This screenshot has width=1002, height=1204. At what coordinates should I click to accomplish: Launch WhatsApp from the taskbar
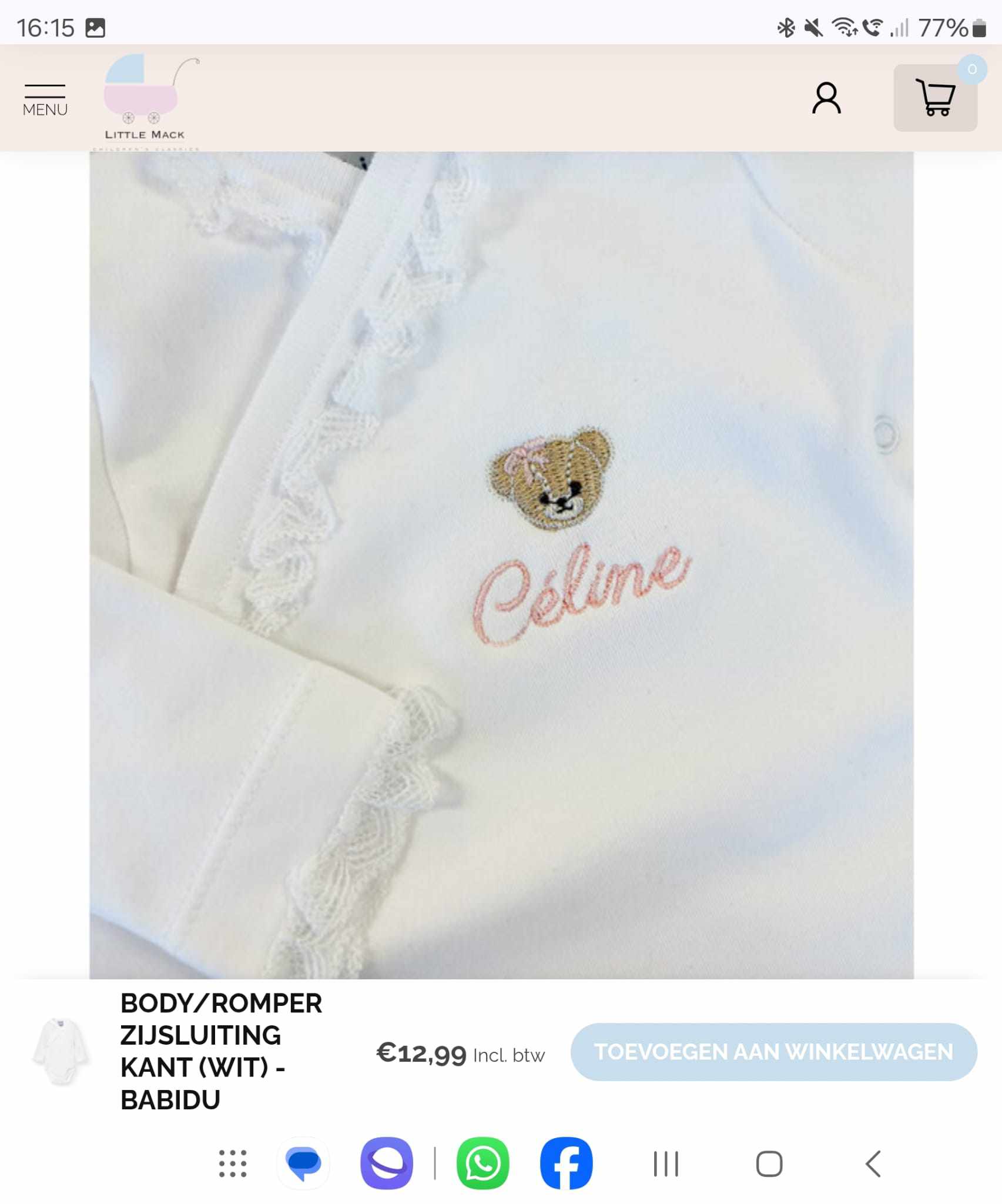click(482, 1163)
